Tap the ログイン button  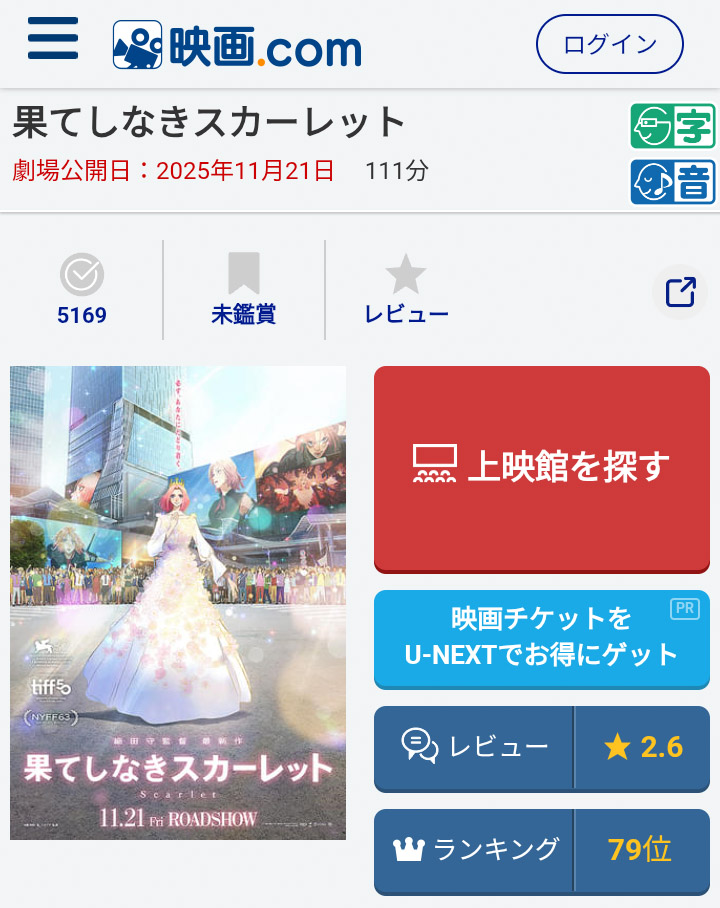tap(609, 45)
